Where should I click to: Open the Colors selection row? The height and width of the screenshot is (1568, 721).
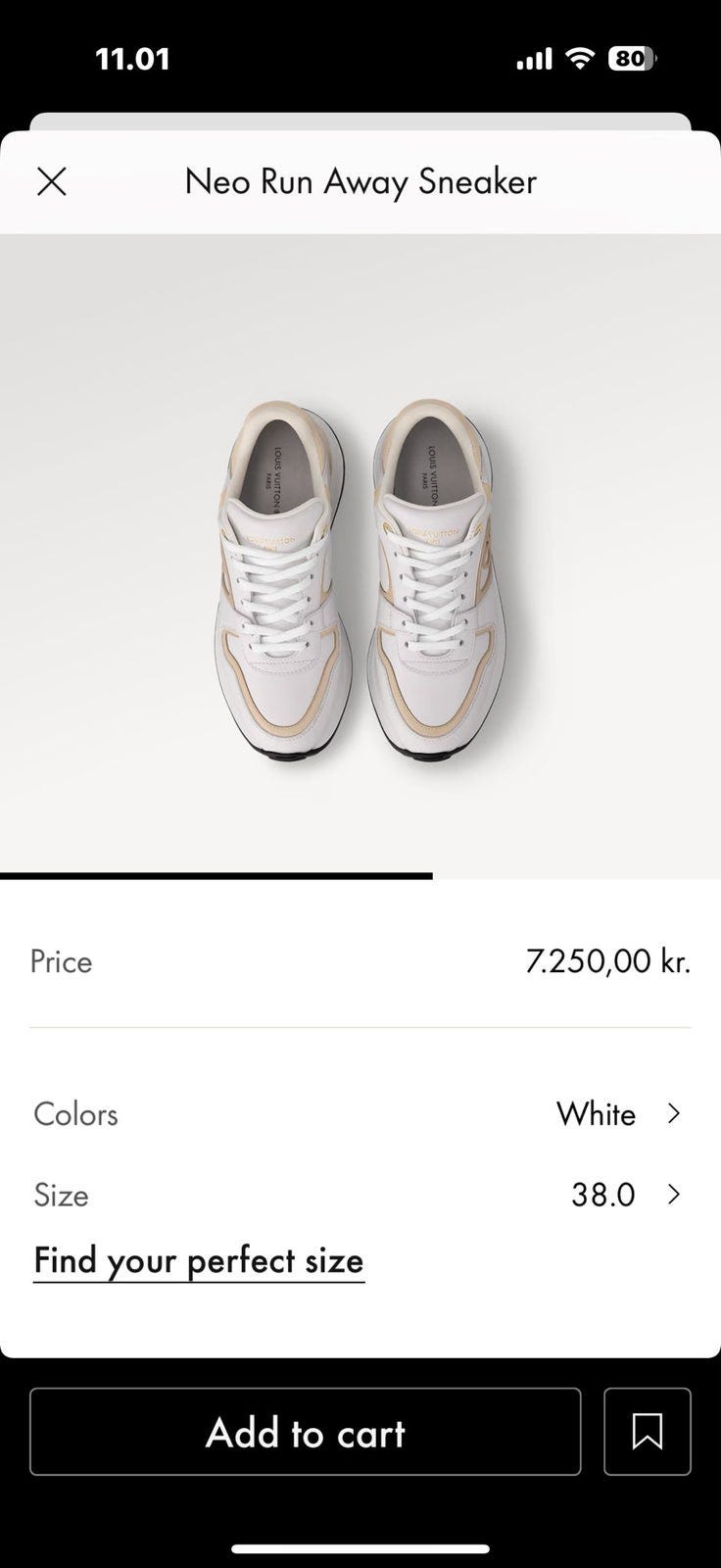(x=360, y=1114)
